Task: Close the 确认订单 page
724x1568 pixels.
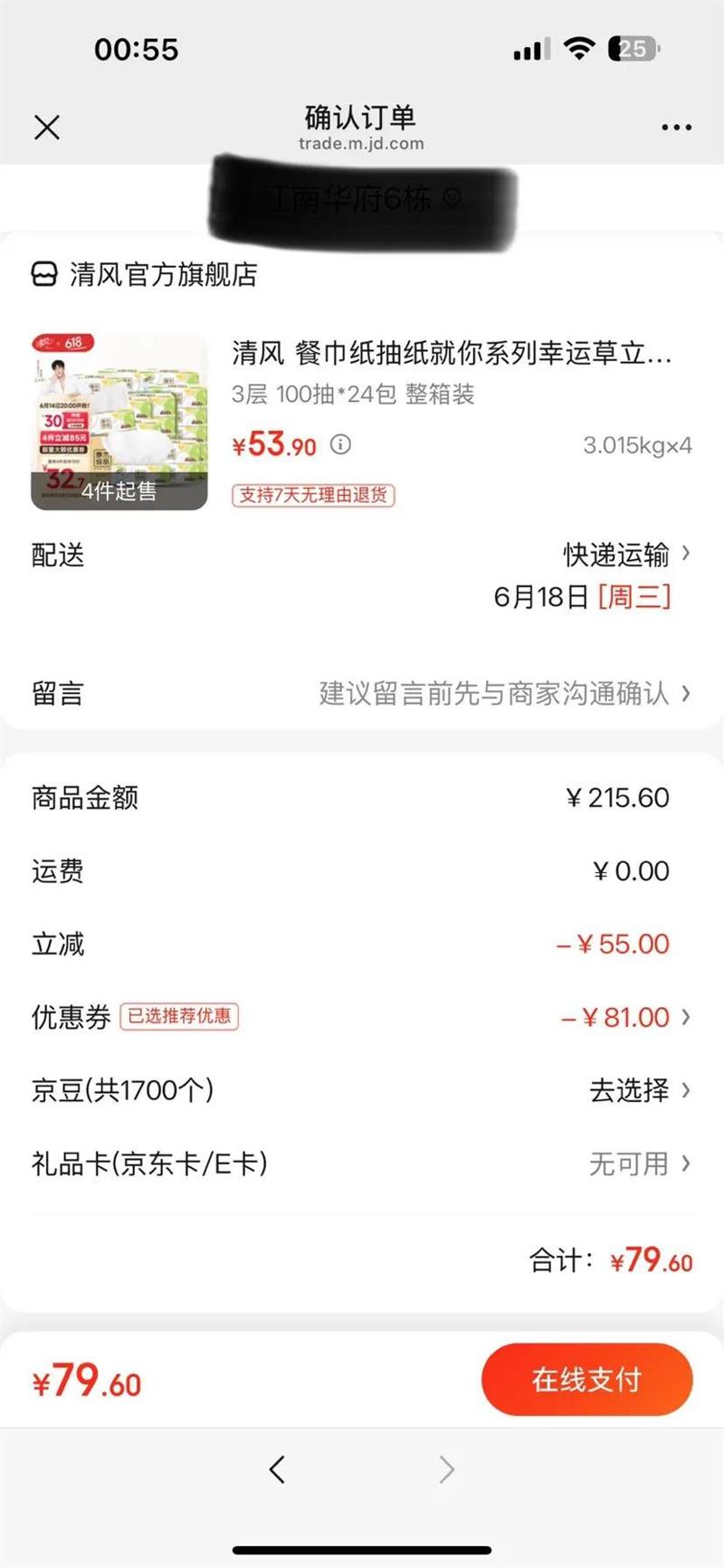Action: (47, 128)
